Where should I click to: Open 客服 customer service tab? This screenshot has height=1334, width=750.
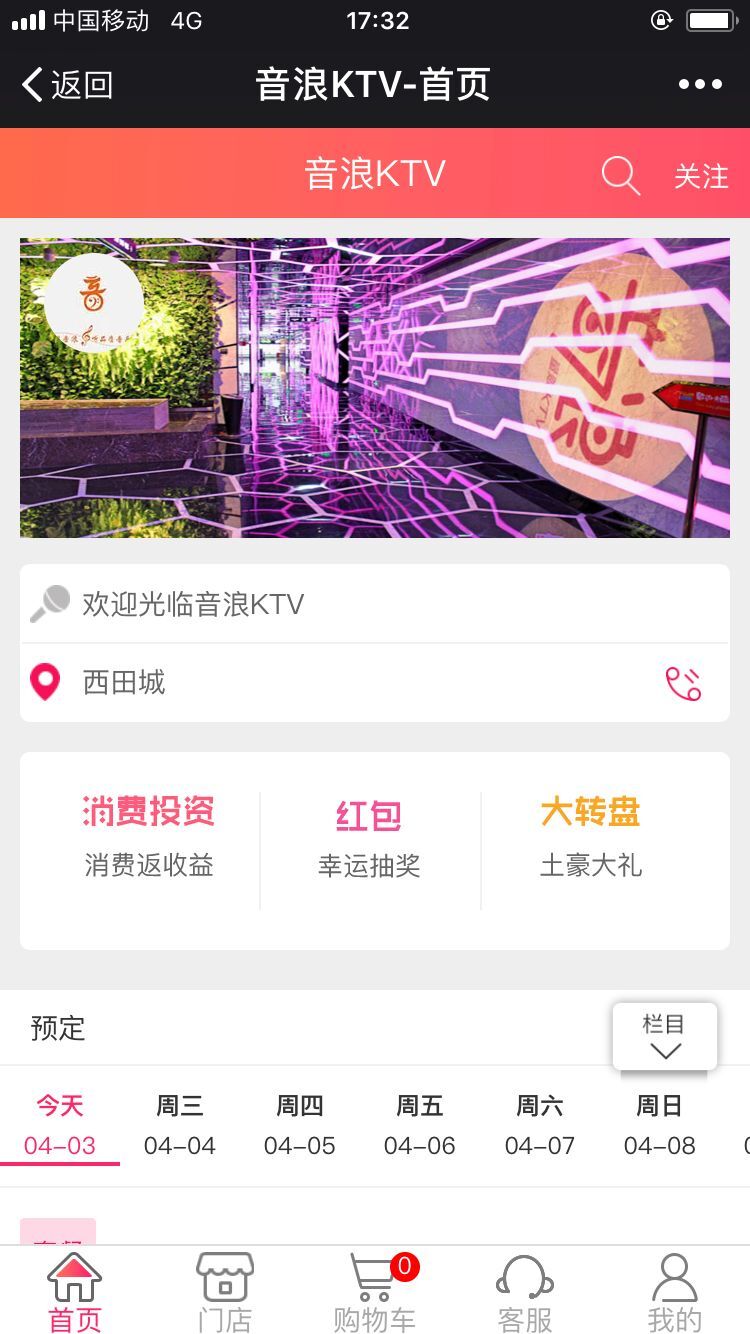click(525, 1291)
